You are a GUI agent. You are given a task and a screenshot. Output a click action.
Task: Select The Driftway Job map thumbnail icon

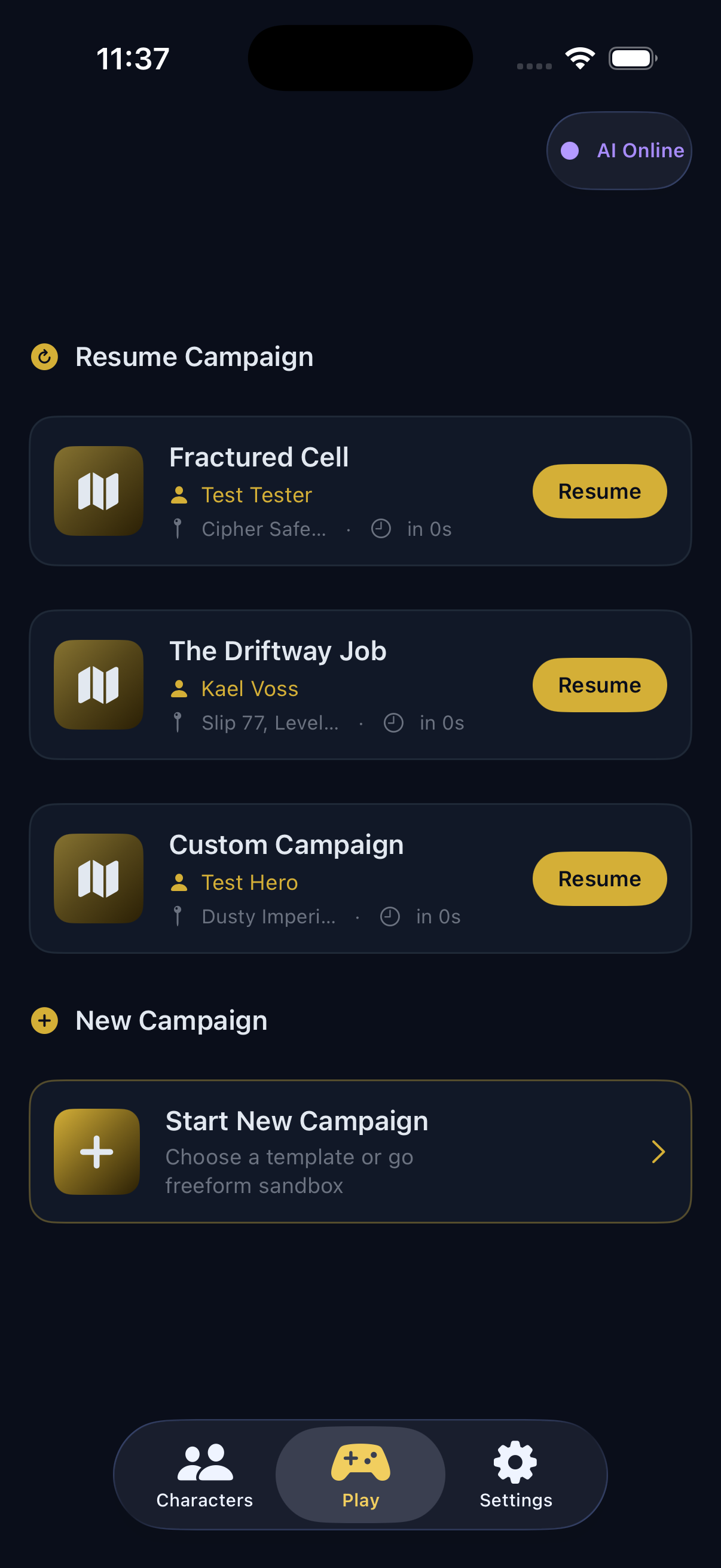click(97, 685)
